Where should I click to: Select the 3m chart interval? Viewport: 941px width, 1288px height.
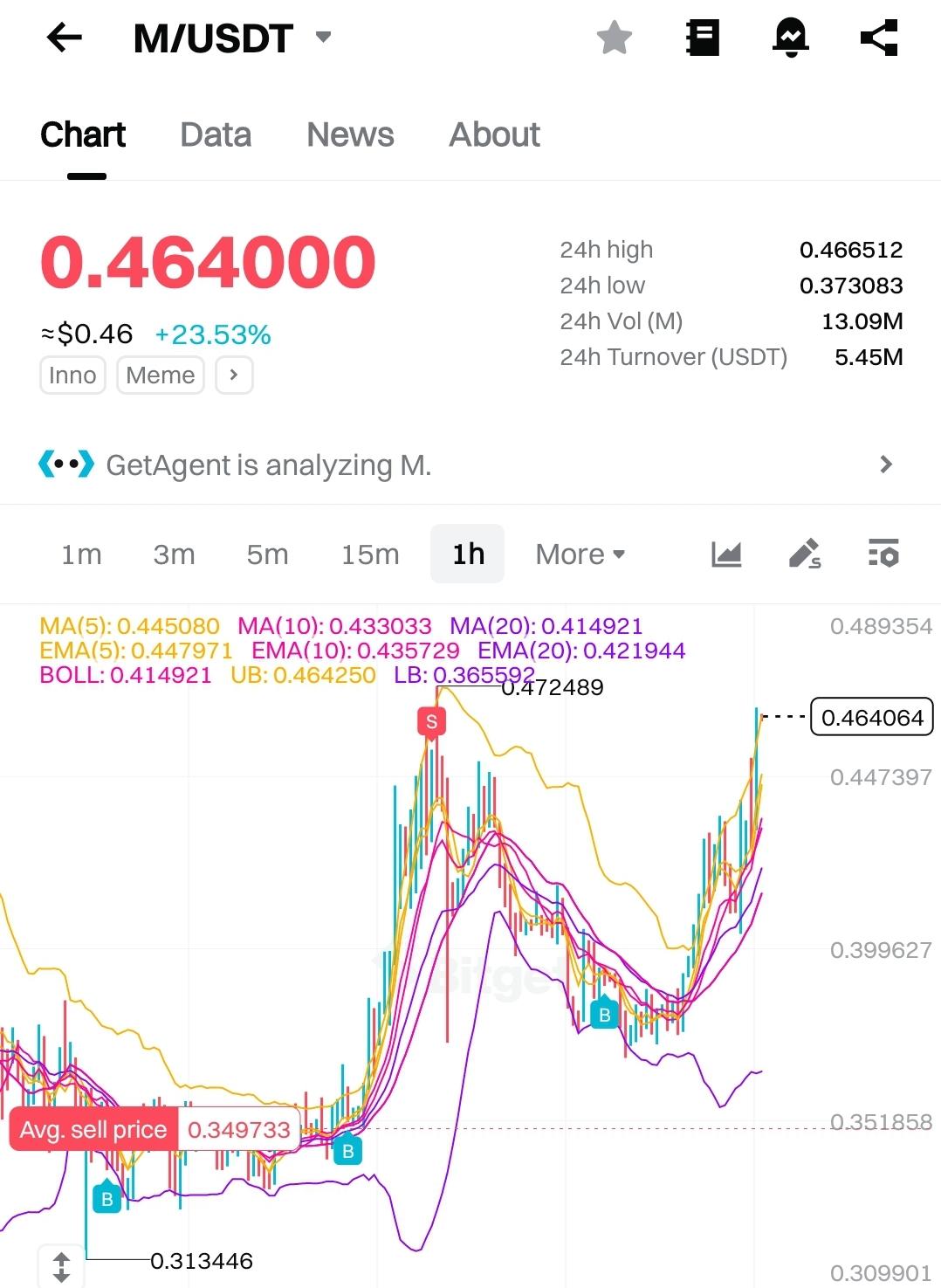point(174,554)
